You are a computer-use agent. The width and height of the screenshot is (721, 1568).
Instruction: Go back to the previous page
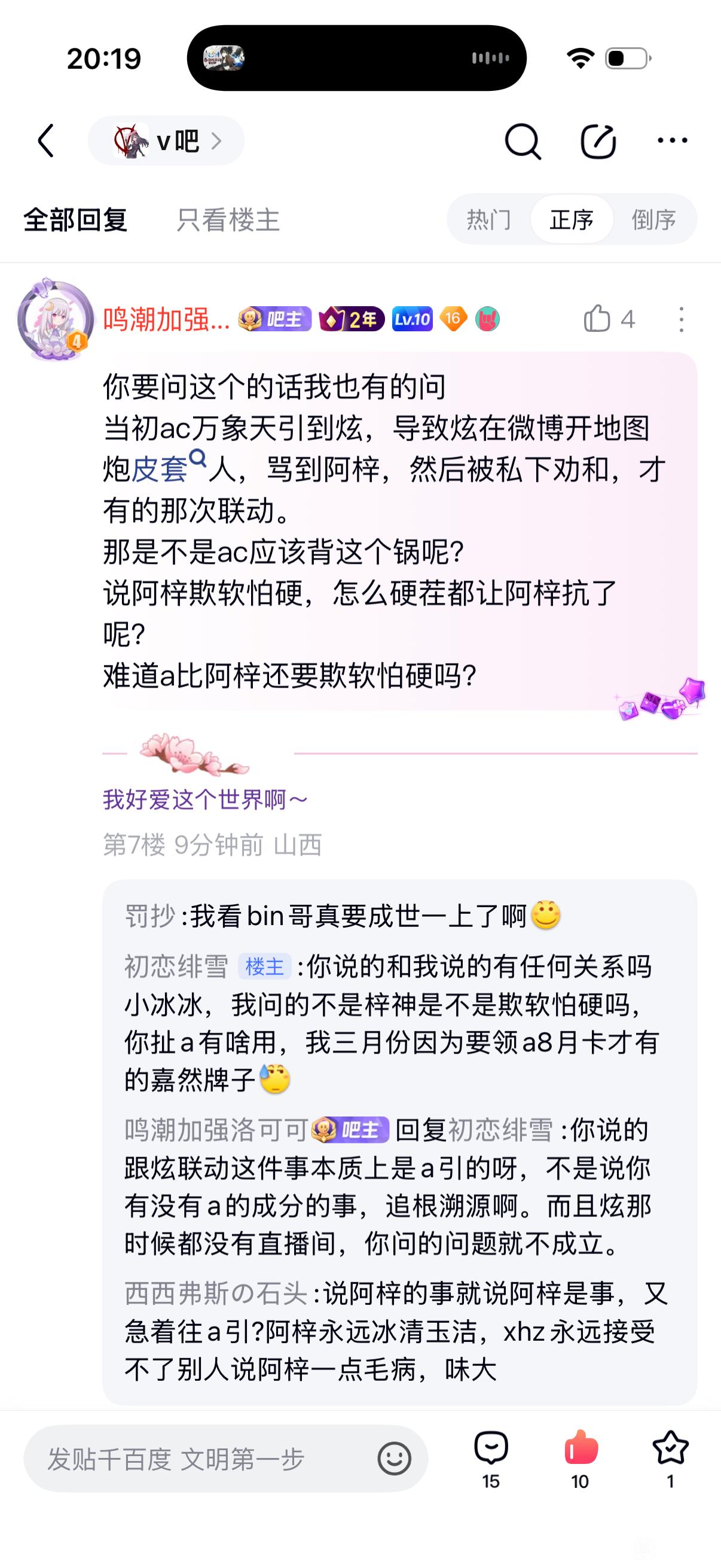click(x=46, y=141)
